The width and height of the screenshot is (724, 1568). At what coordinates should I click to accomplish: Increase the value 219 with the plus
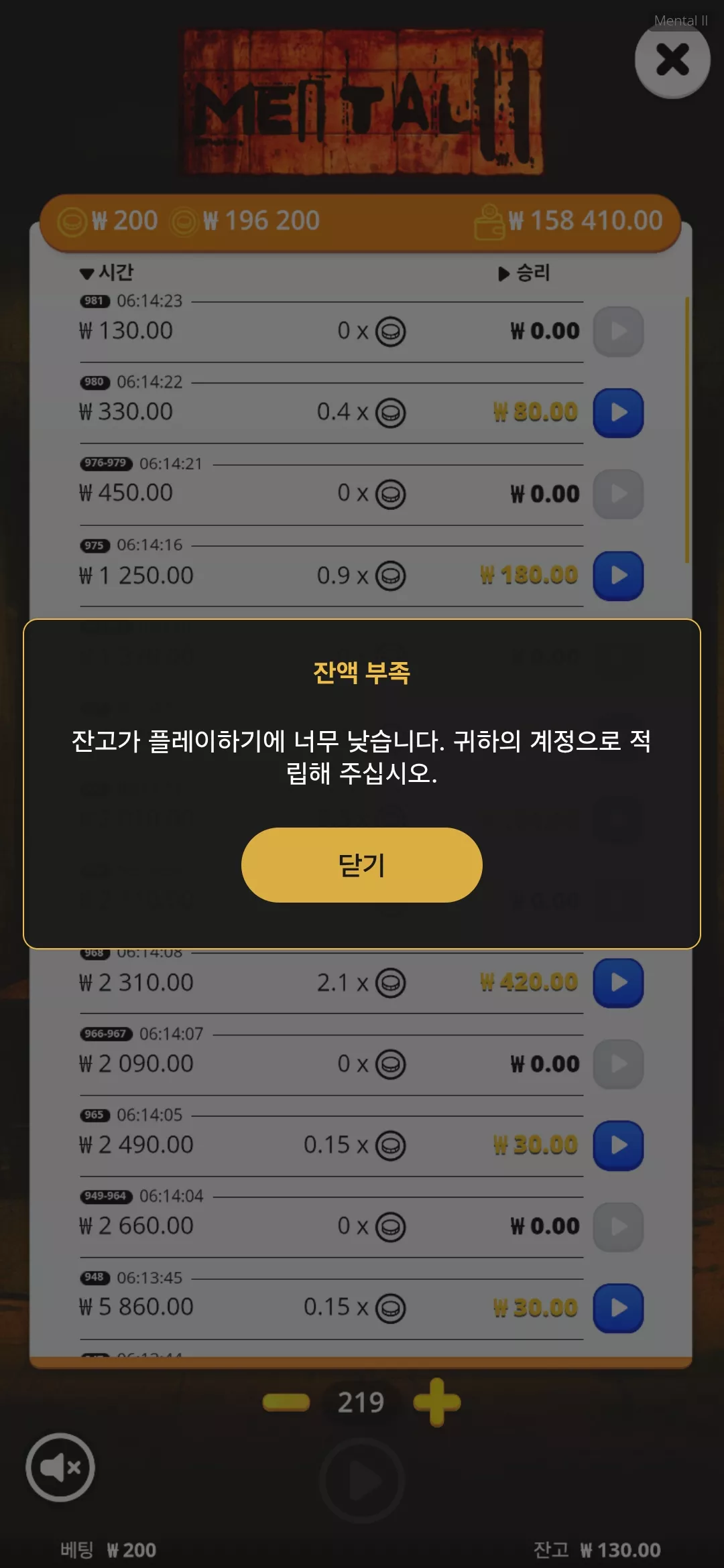[437, 1402]
